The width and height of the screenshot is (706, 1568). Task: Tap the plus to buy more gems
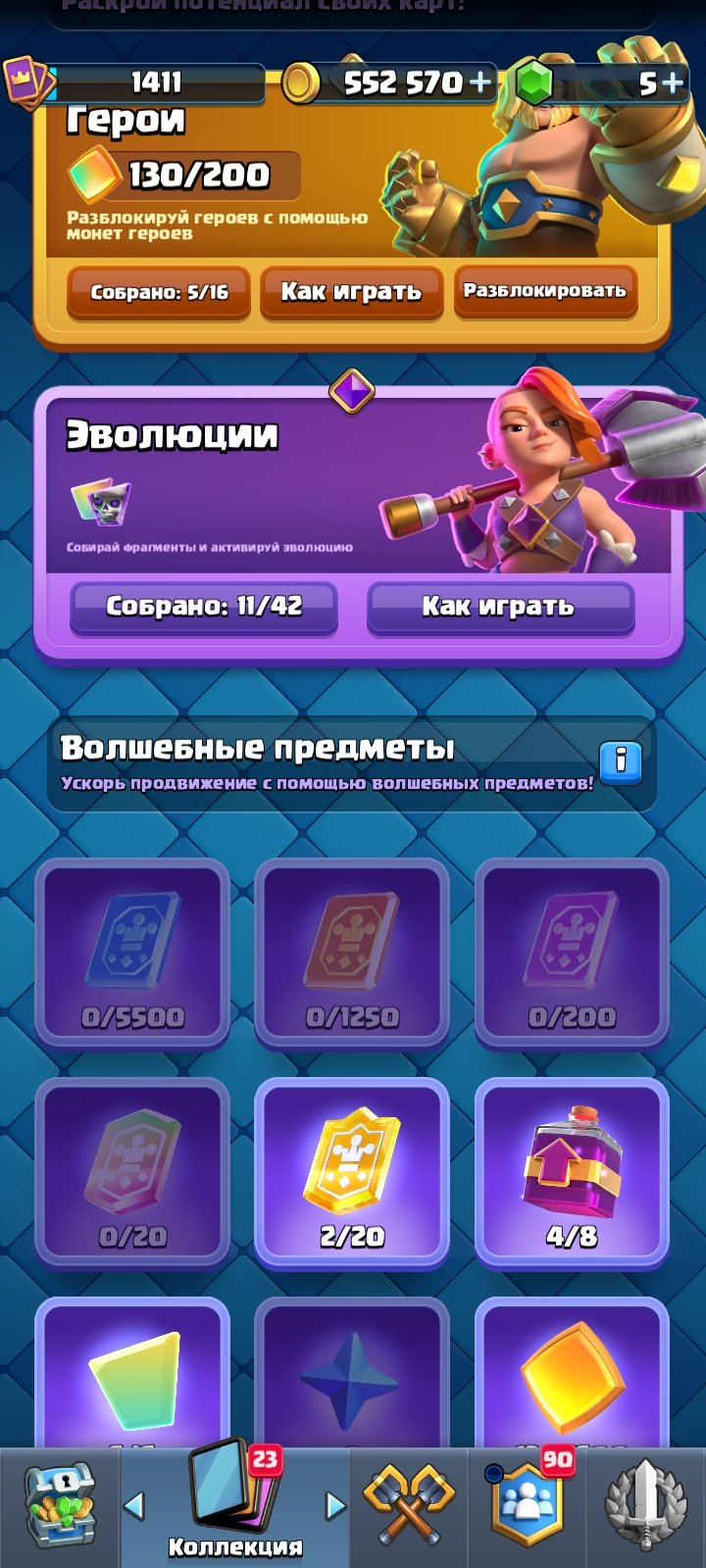pyautogui.click(x=673, y=83)
